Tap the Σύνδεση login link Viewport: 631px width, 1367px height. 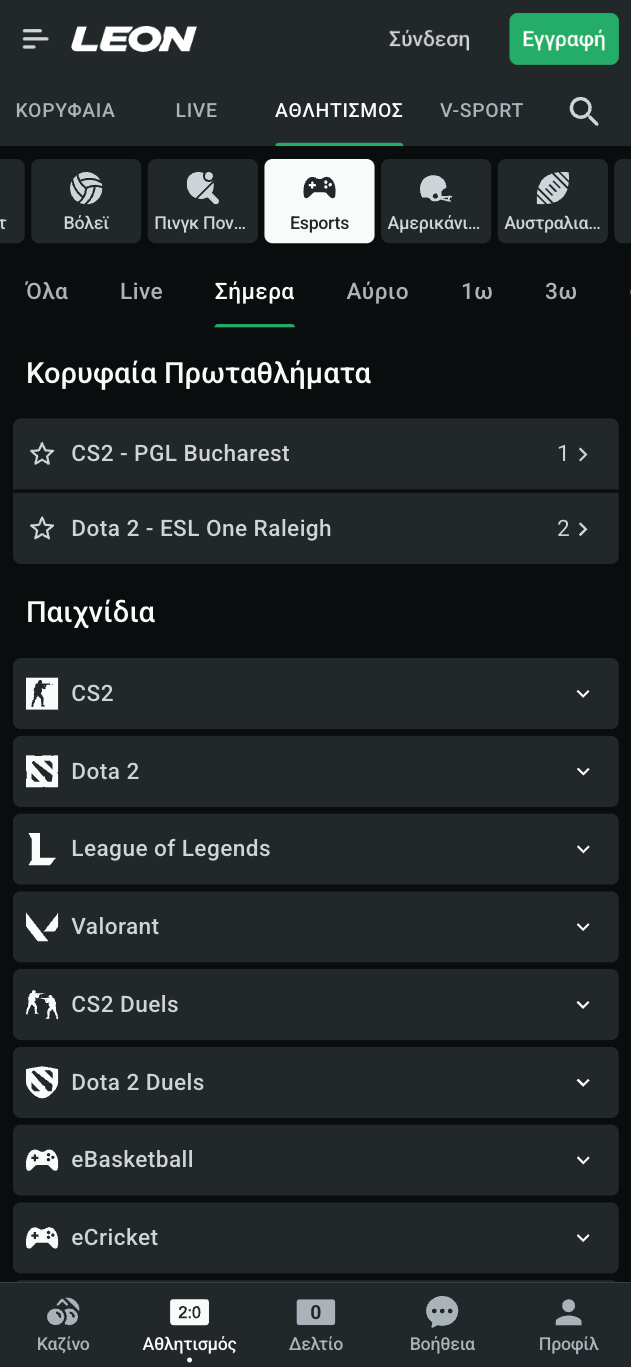click(429, 40)
